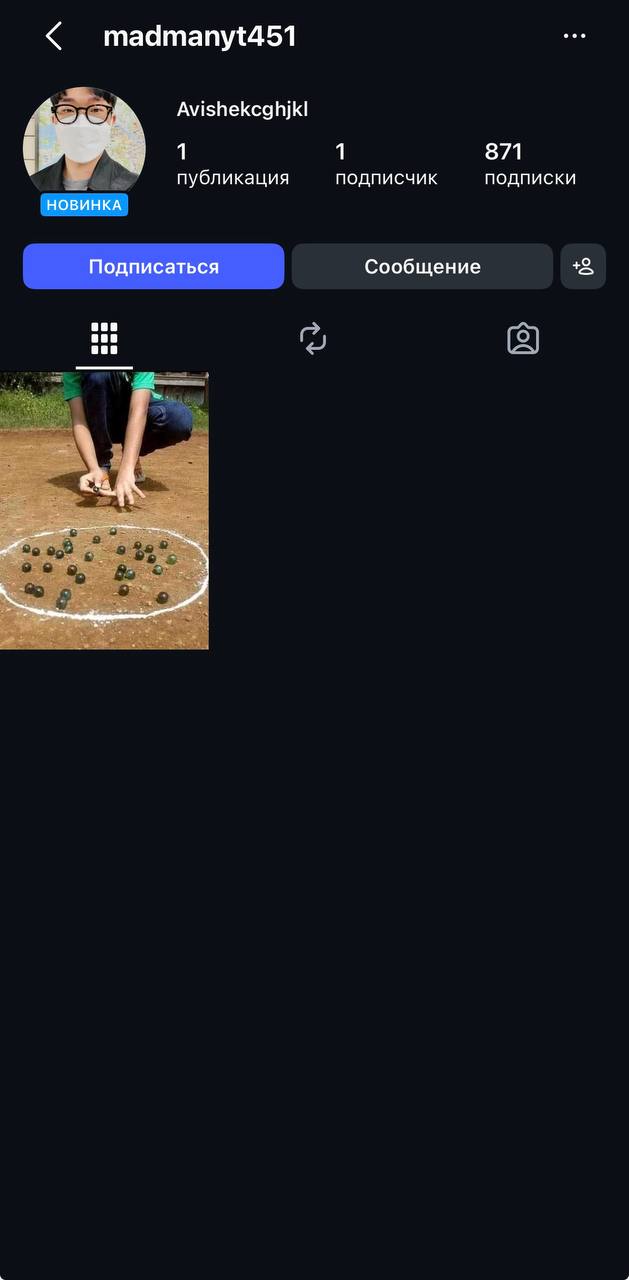View the profile picture of madmanyt451

click(x=84, y=144)
